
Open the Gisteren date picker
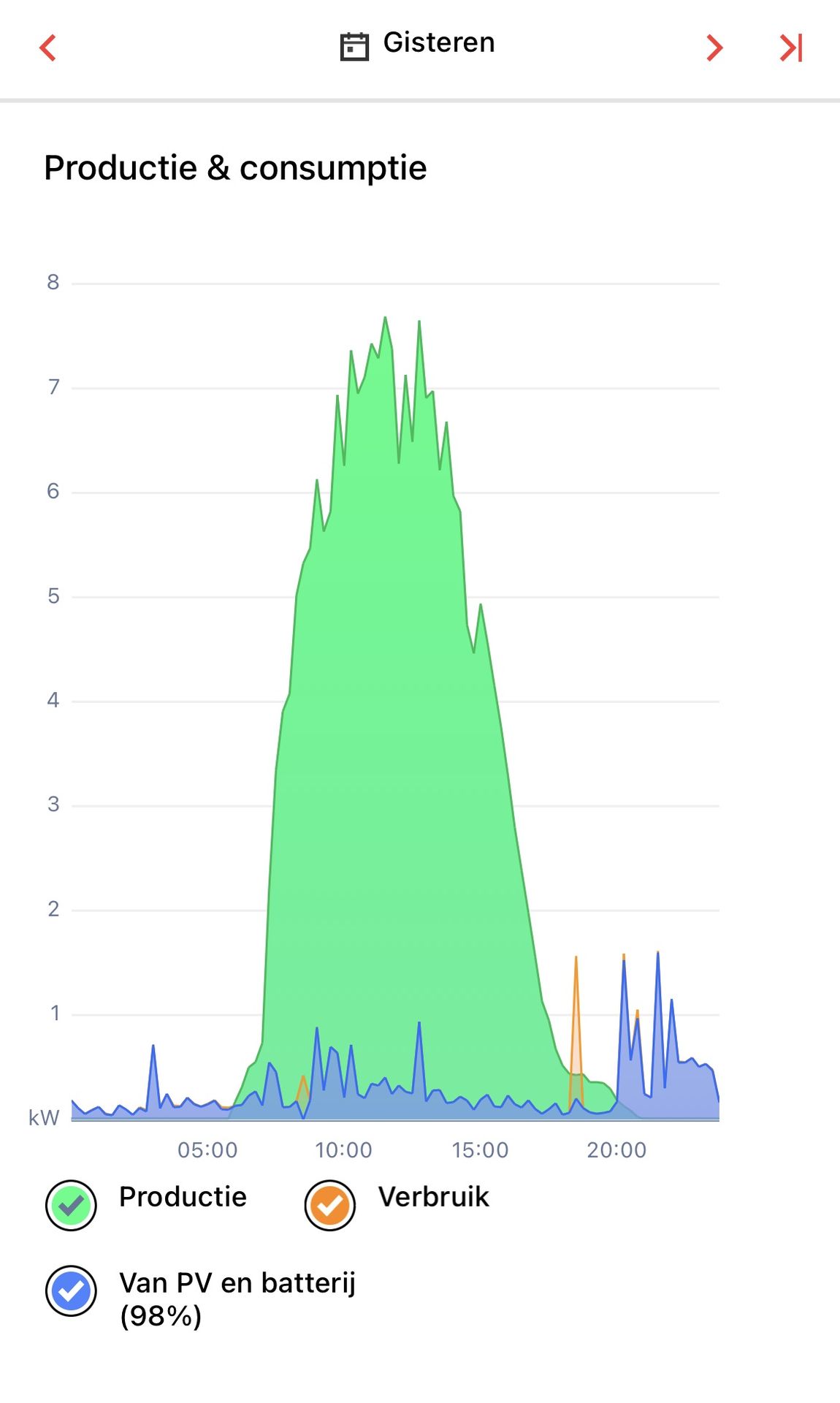tap(418, 44)
